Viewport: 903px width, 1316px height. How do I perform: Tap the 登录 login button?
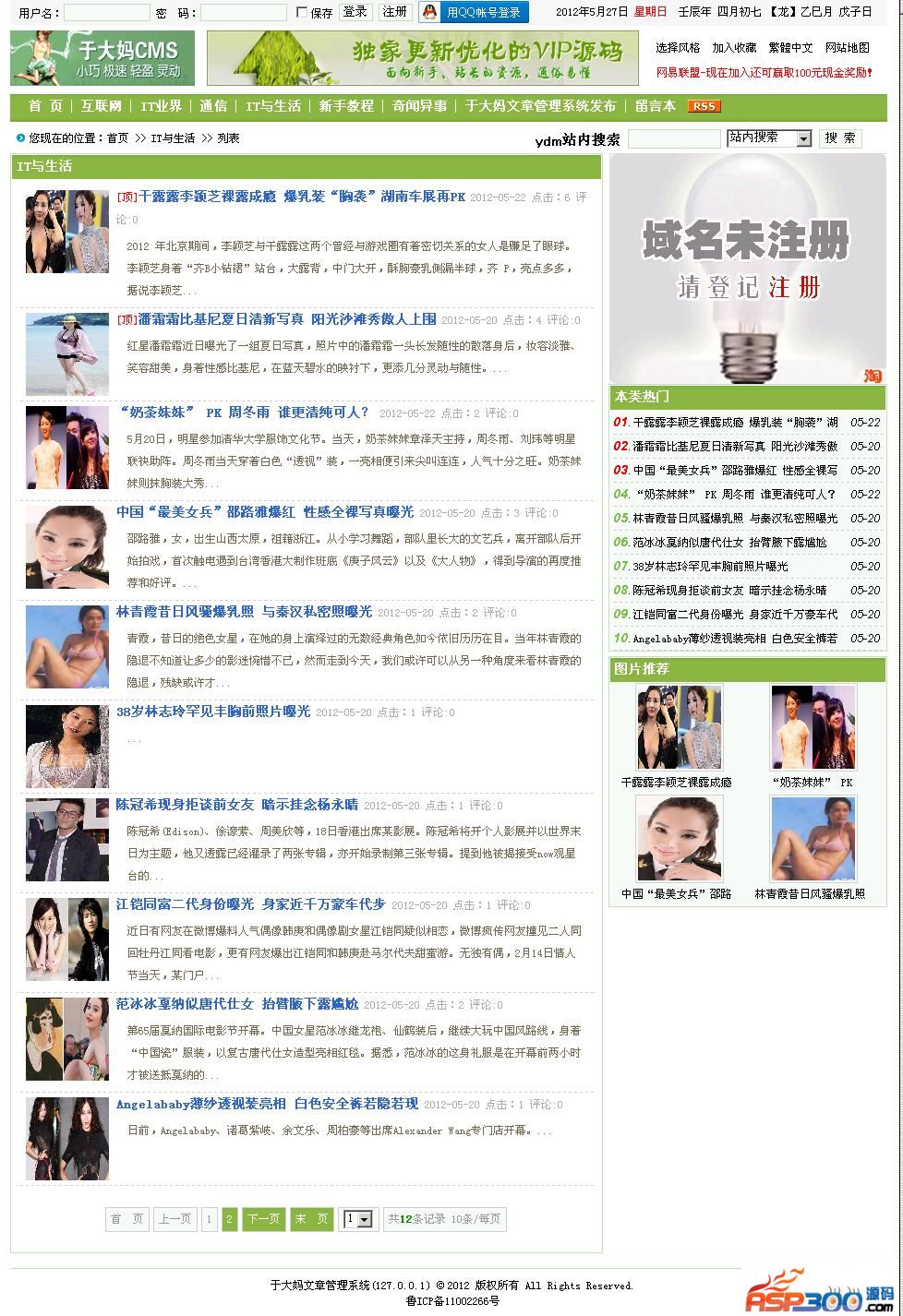(355, 12)
